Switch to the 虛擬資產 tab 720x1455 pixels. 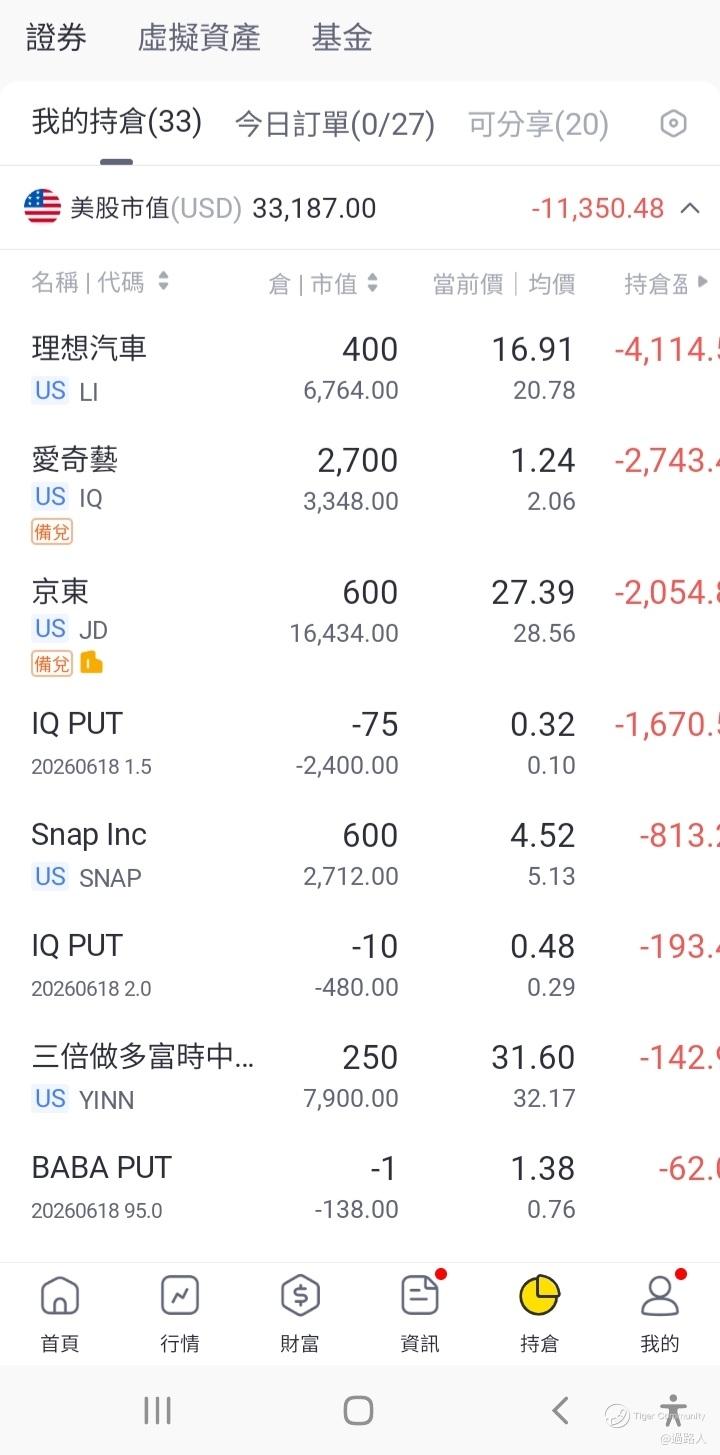tap(199, 38)
